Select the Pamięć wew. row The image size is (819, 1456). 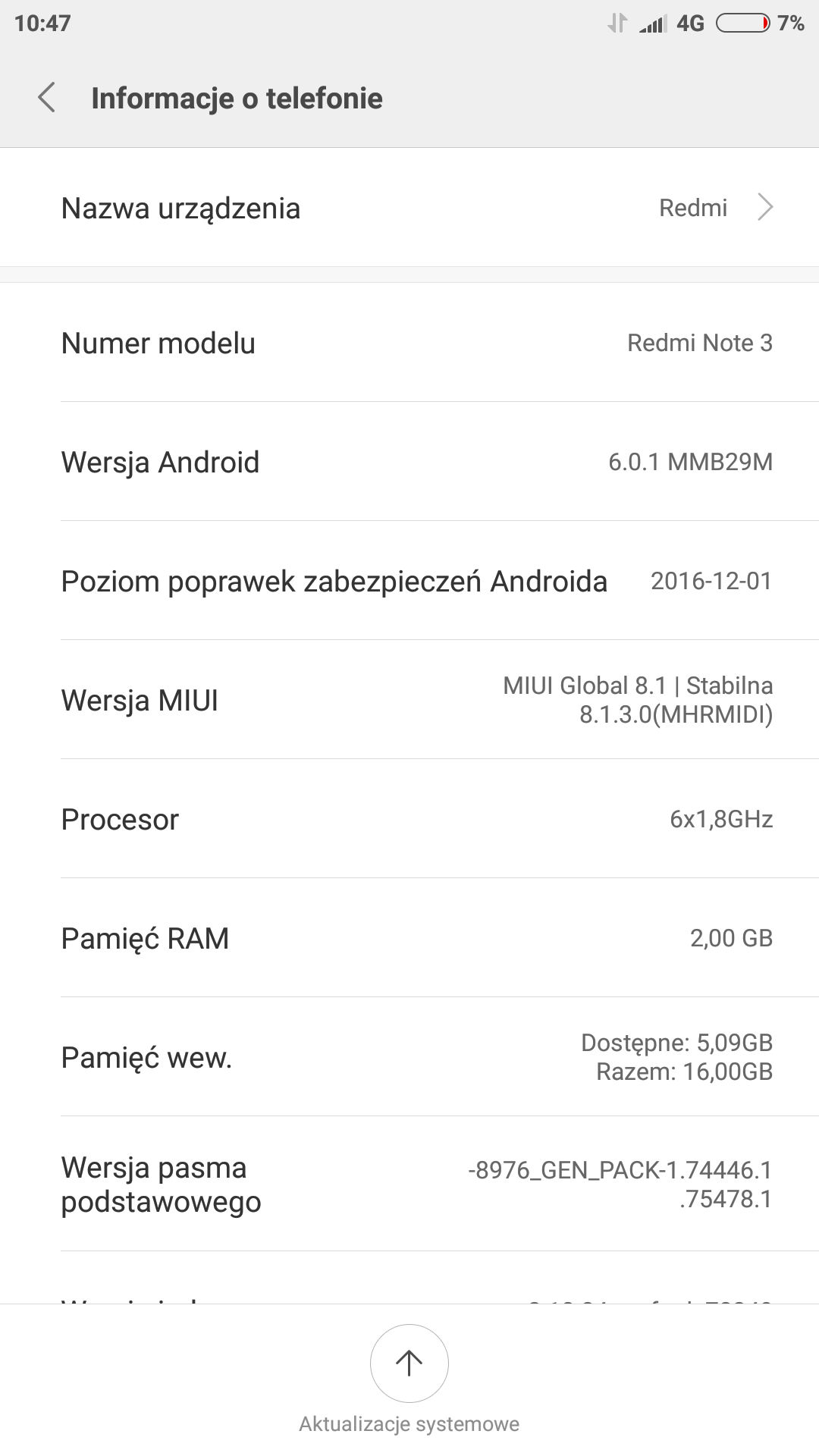click(x=409, y=1057)
